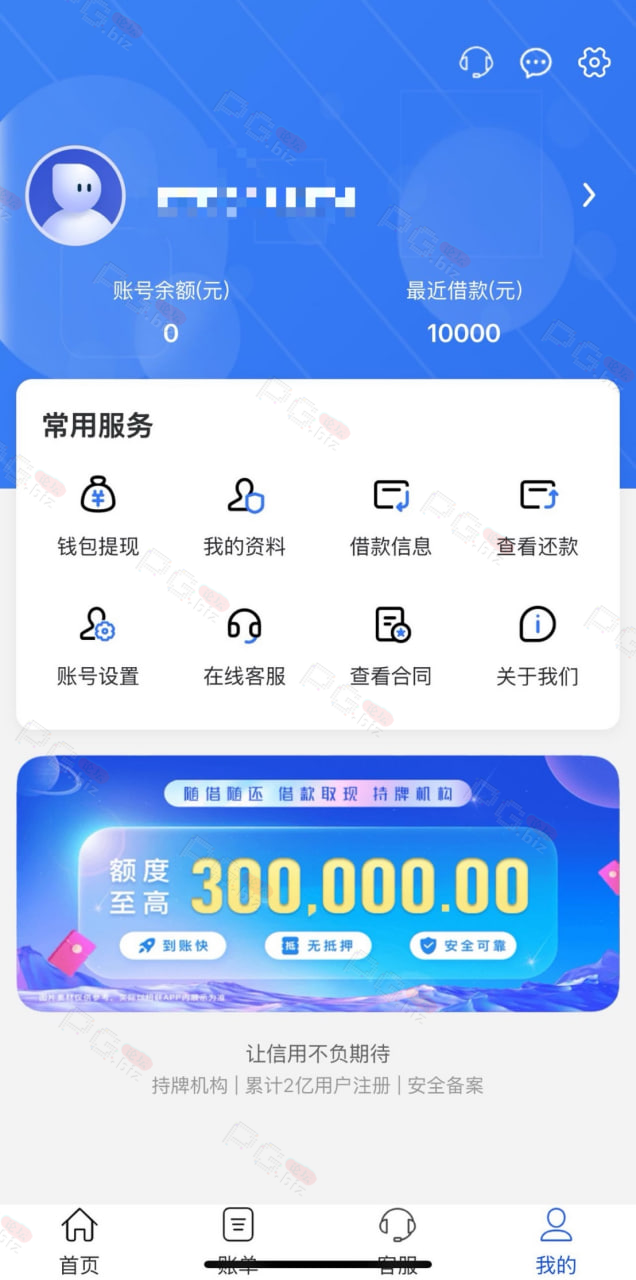View 借款信息 loan information
Viewport: 636px width, 1280px height.
tap(391, 518)
